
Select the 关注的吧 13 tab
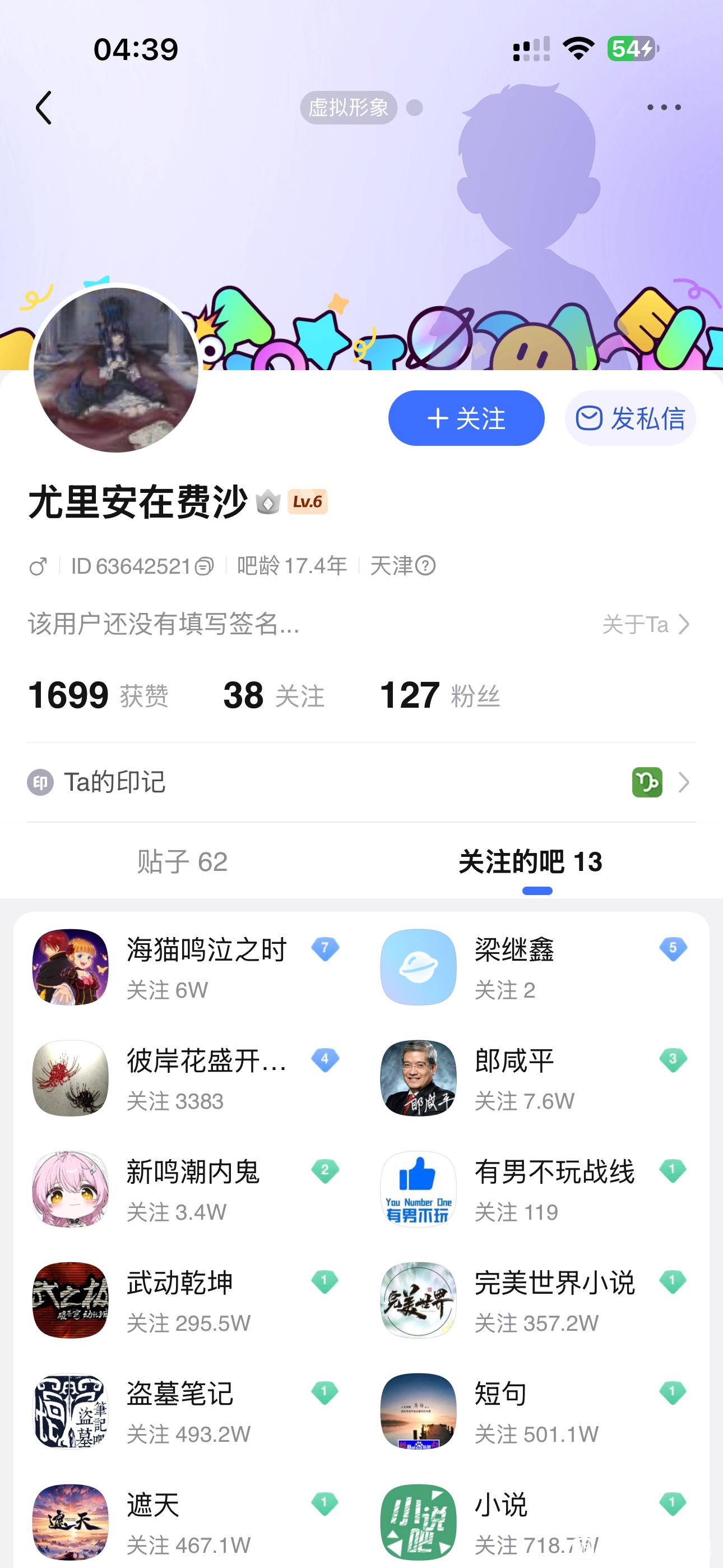[530, 862]
